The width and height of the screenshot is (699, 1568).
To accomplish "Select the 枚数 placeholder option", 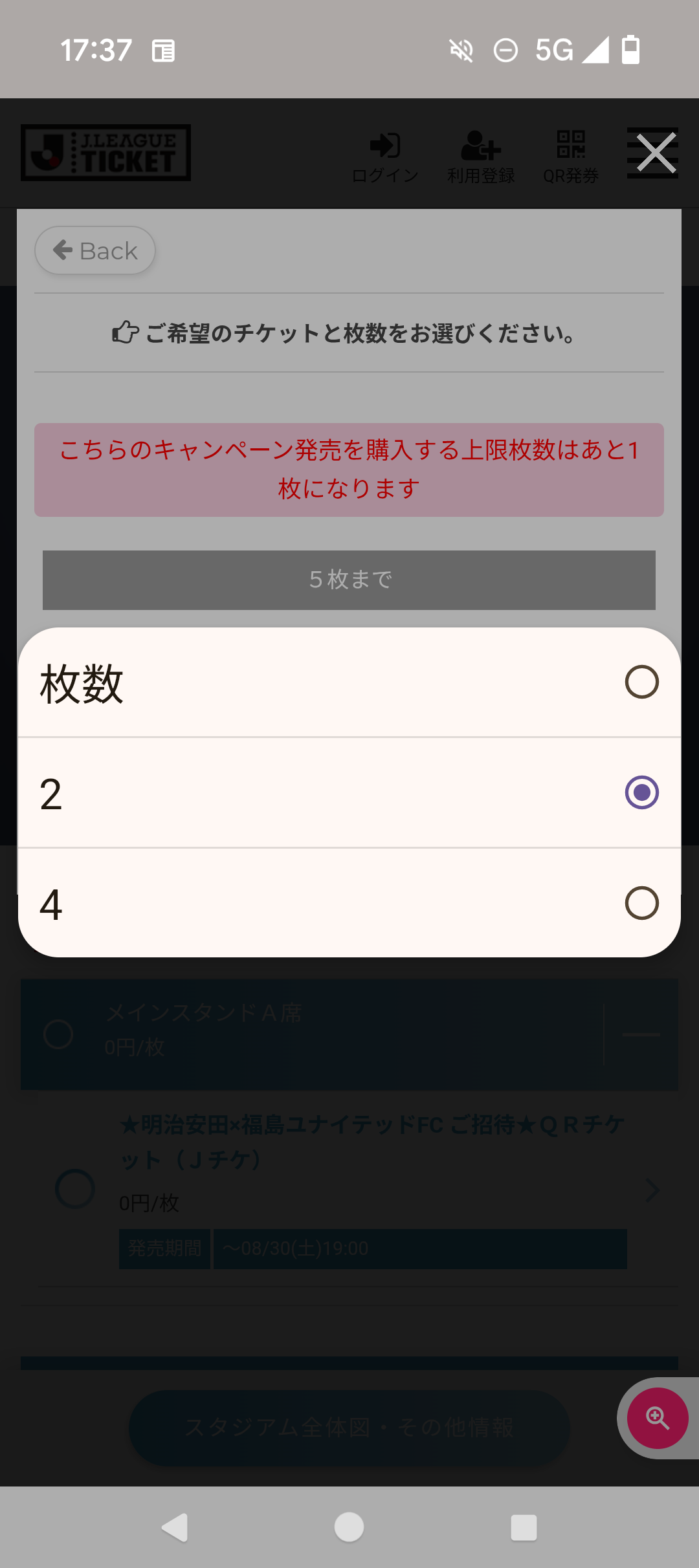I will 349,682.
